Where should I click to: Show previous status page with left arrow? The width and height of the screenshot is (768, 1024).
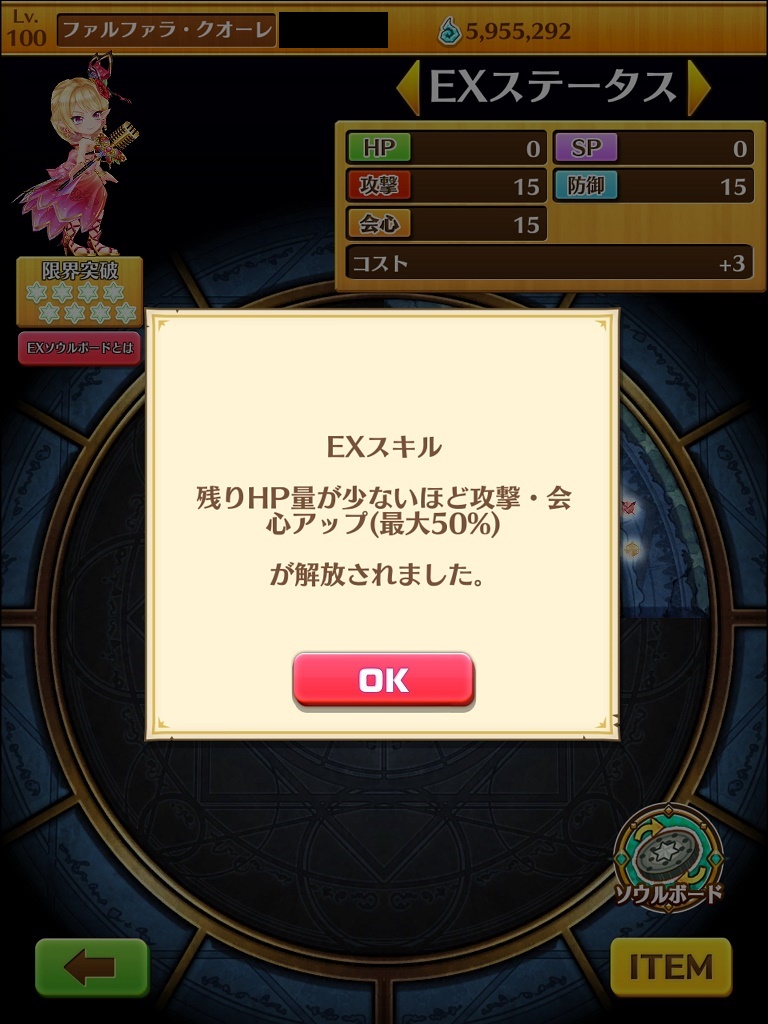[x=408, y=88]
